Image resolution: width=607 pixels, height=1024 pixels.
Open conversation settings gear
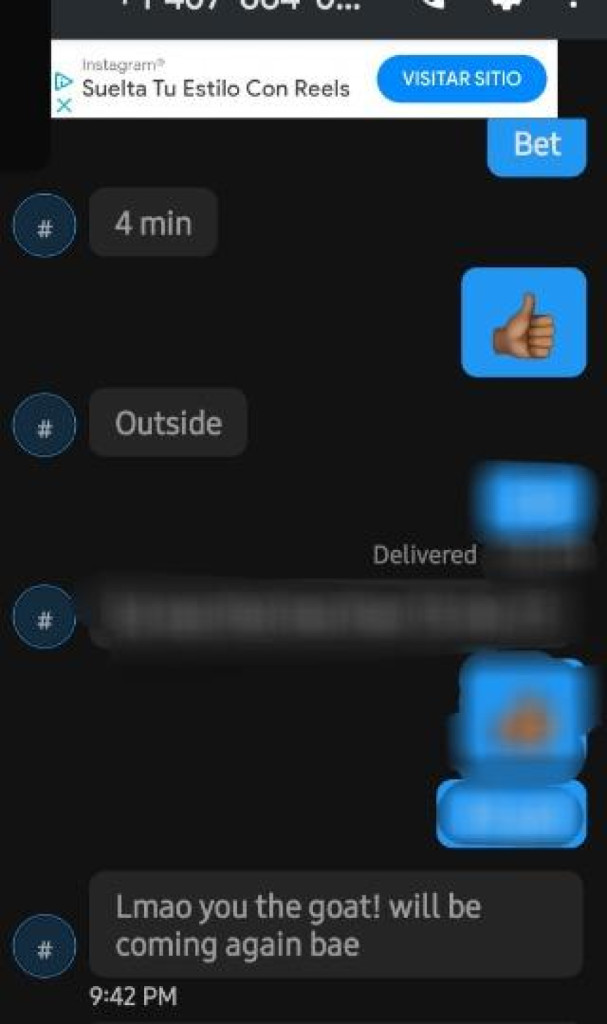(503, 5)
